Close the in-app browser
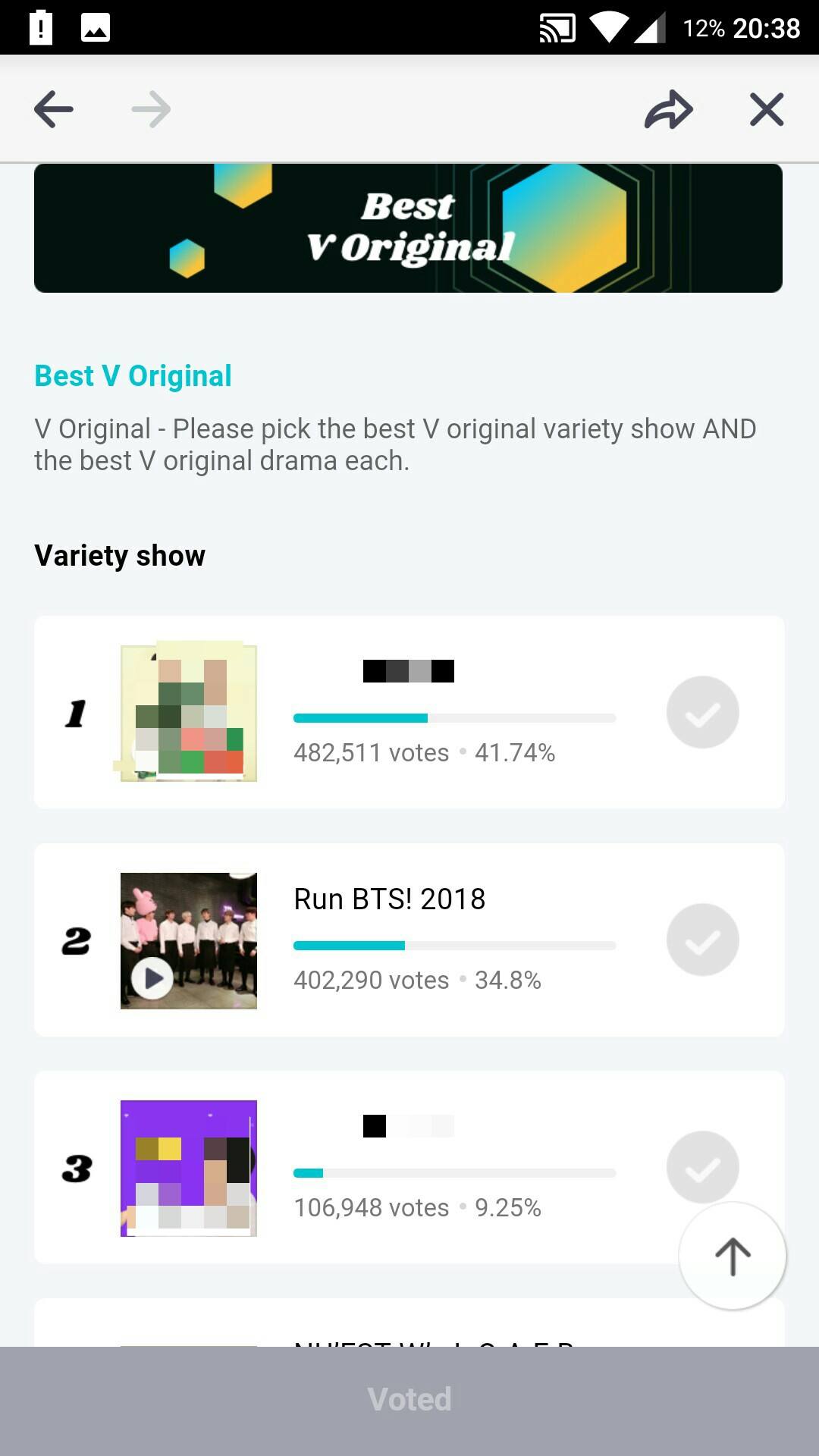Image resolution: width=819 pixels, height=1456 pixels. (x=767, y=109)
